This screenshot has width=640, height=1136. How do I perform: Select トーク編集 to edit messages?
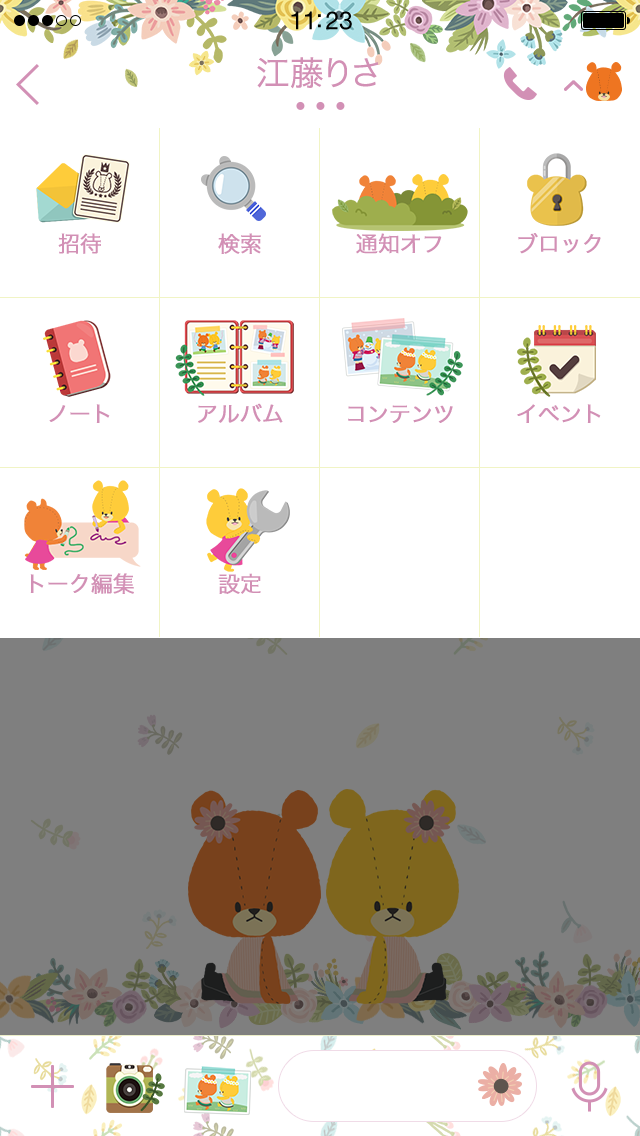pyautogui.click(x=80, y=545)
